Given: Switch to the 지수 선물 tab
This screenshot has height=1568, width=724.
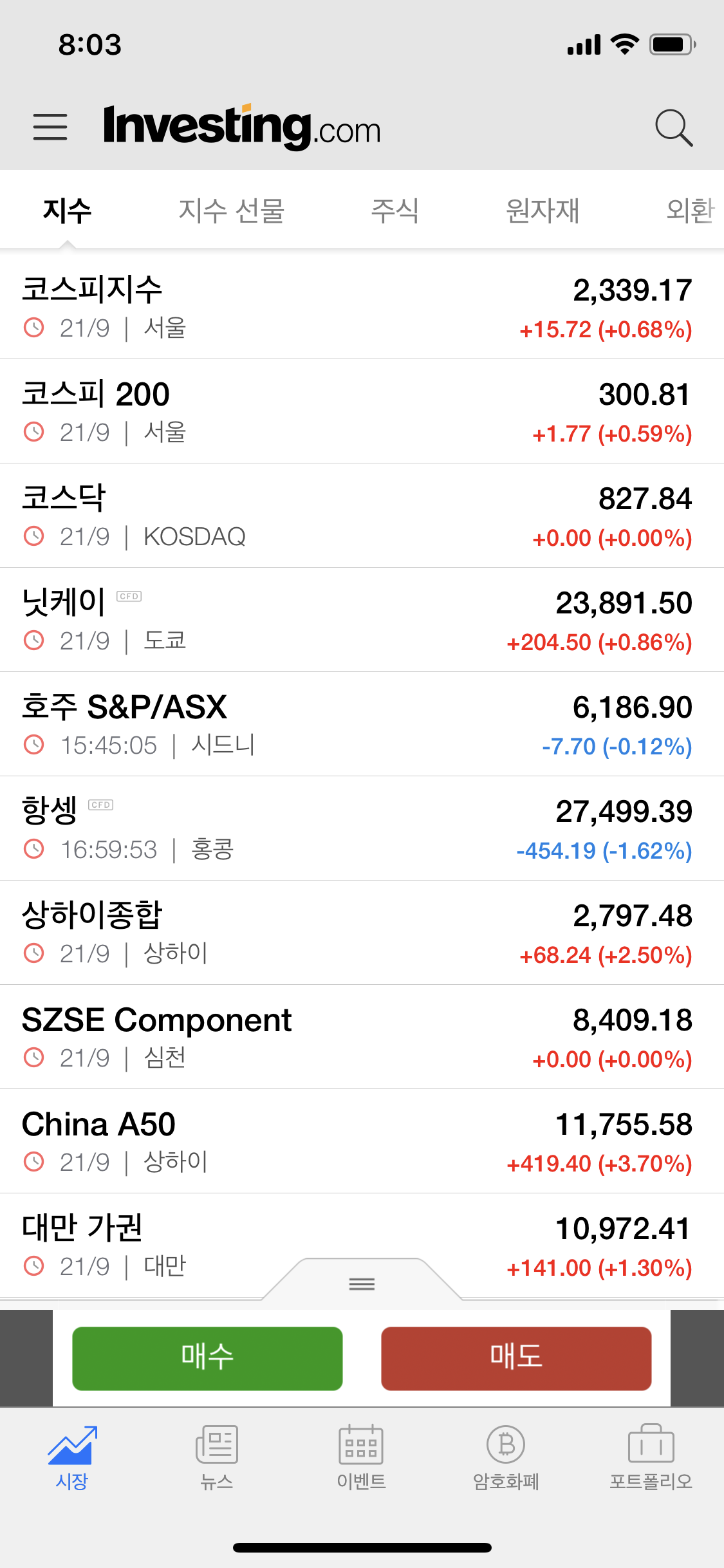Looking at the screenshot, I should click(231, 210).
